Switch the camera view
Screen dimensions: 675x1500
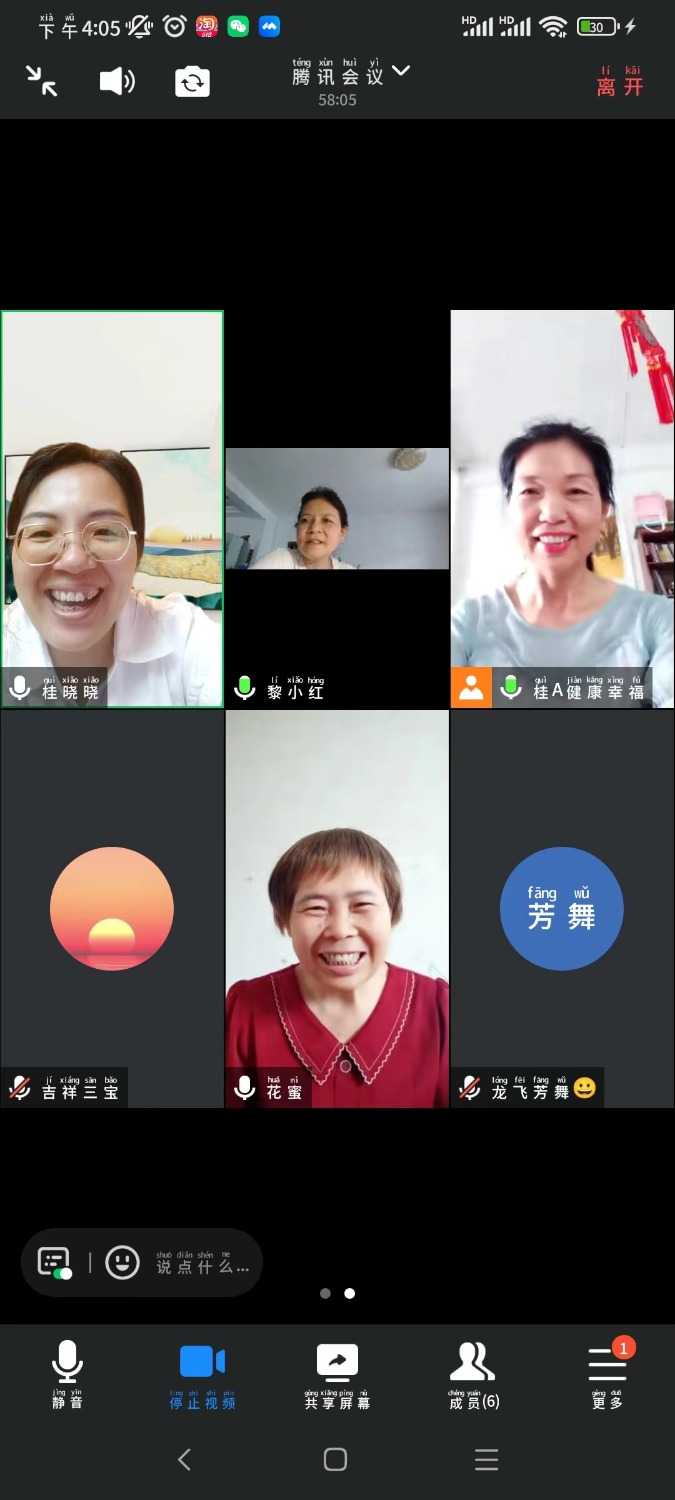tap(192, 81)
